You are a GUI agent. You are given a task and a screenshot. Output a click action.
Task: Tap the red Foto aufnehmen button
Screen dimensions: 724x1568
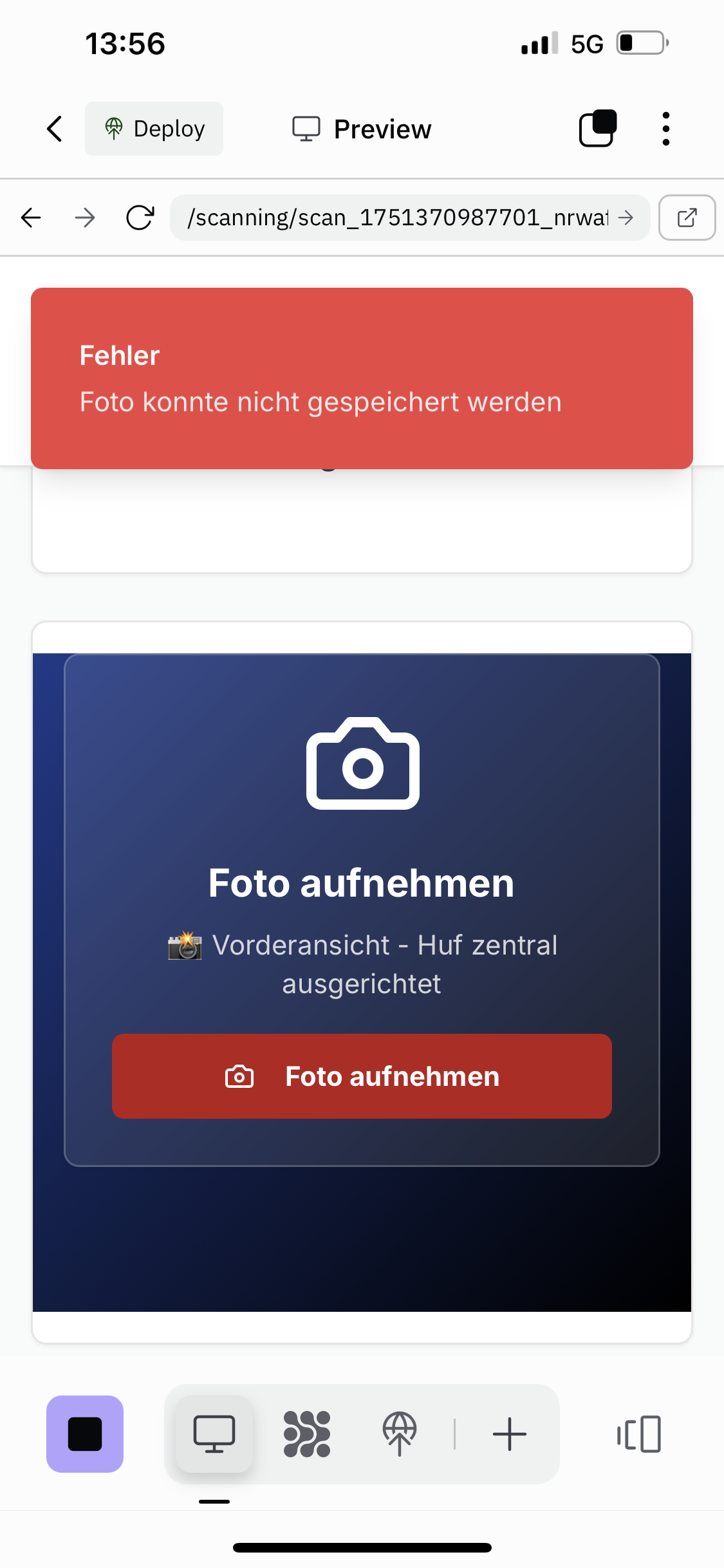coord(362,1076)
